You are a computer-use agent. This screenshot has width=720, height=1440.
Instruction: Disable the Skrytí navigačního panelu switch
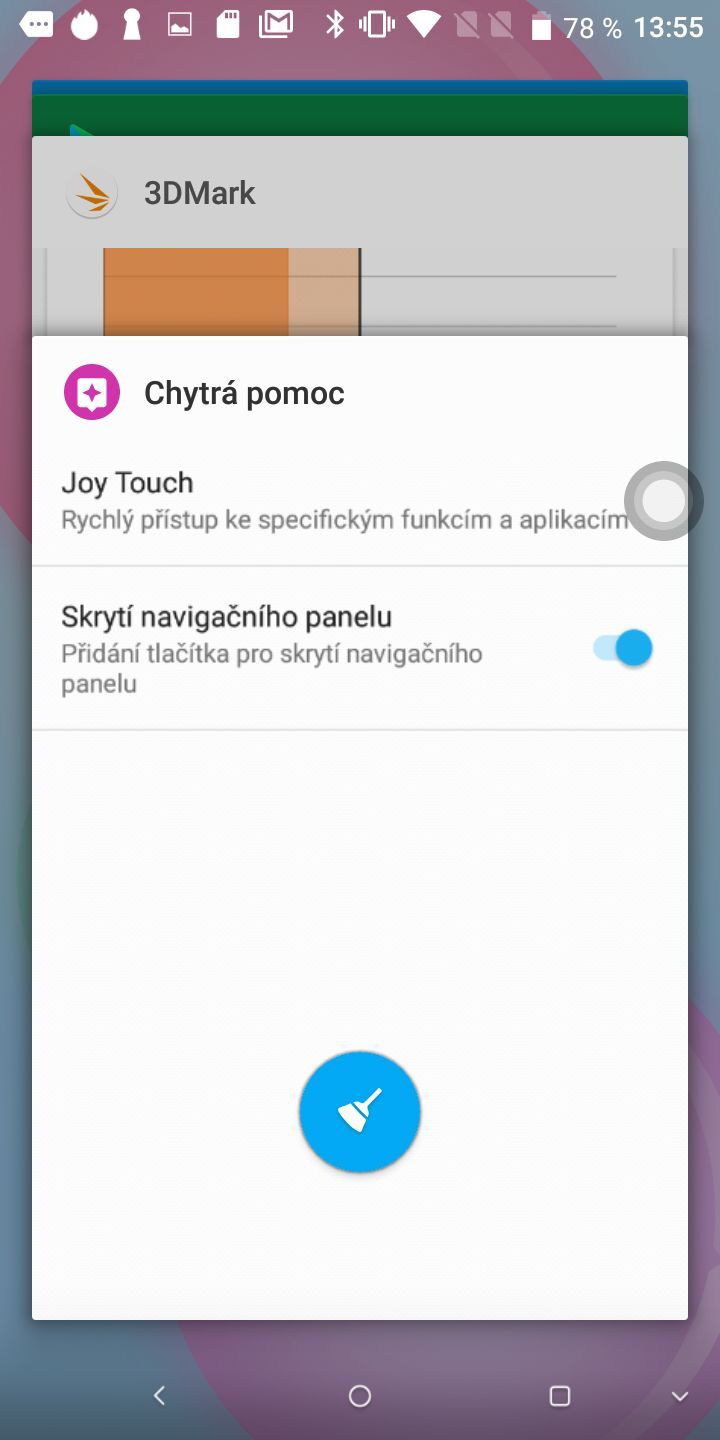pyautogui.click(x=621, y=648)
